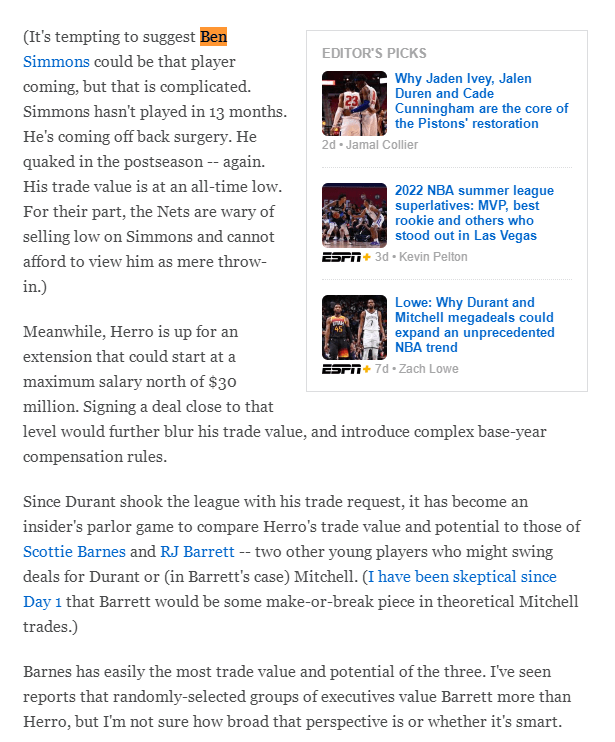
Task: Tap the Durant megadeals article thumbnail
Action: click(x=354, y=327)
